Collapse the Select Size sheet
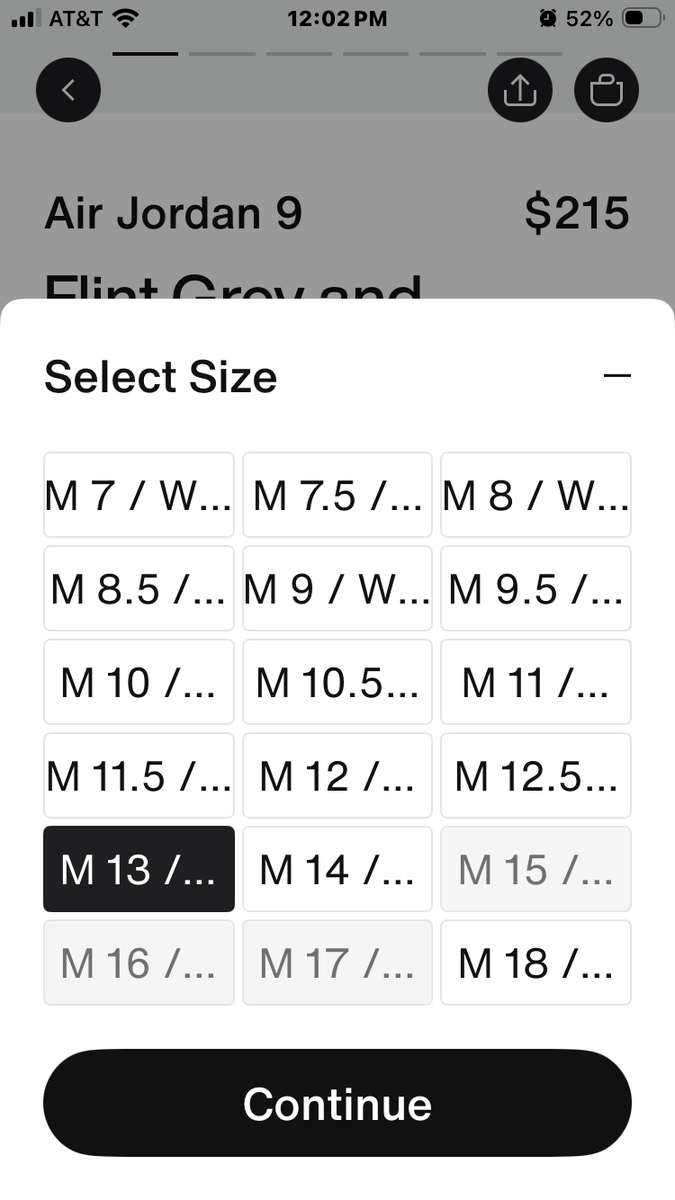Image resolution: width=675 pixels, height=1200 pixels. 617,376
